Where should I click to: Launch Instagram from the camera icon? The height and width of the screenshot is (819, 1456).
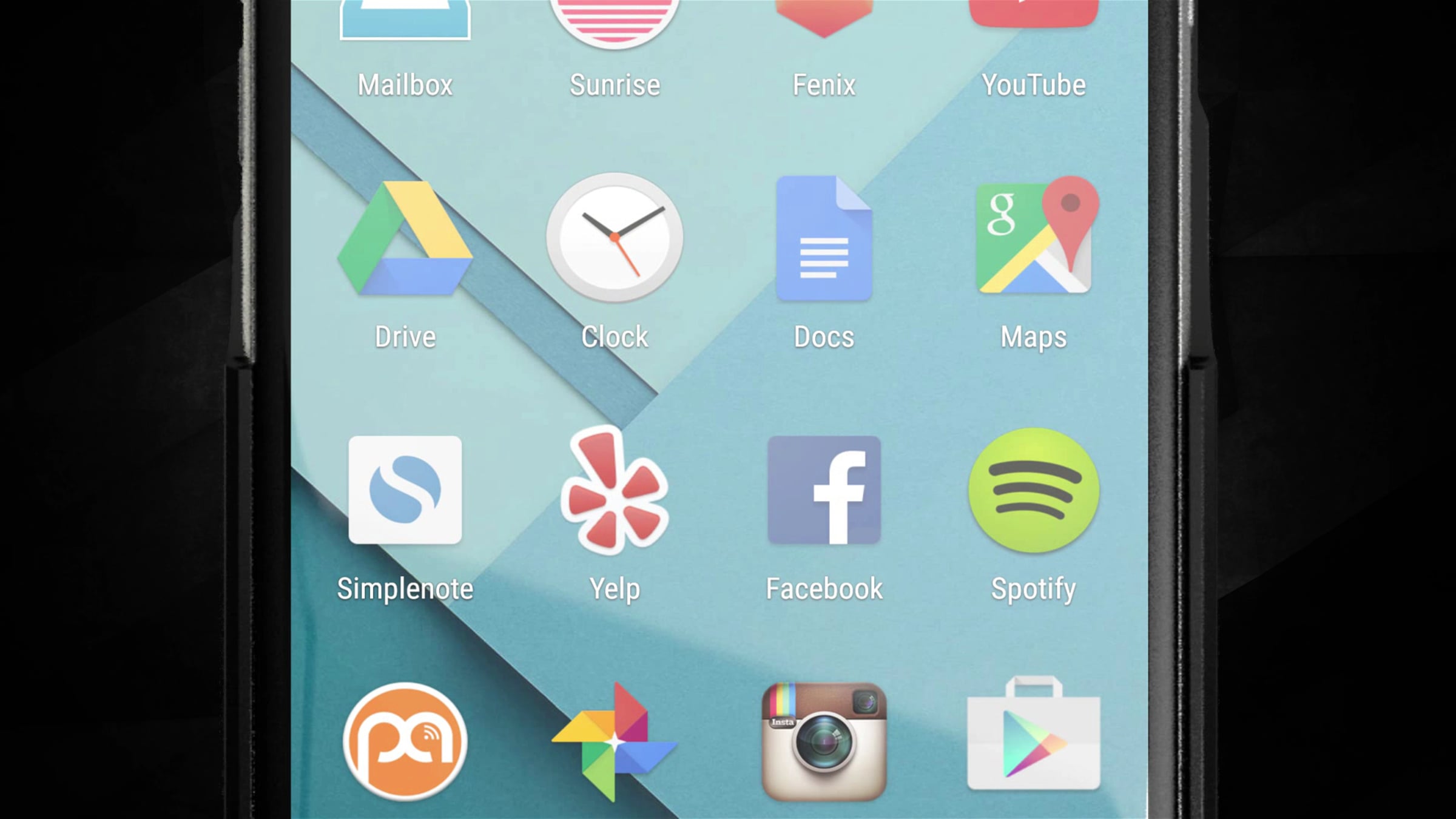pyautogui.click(x=824, y=741)
